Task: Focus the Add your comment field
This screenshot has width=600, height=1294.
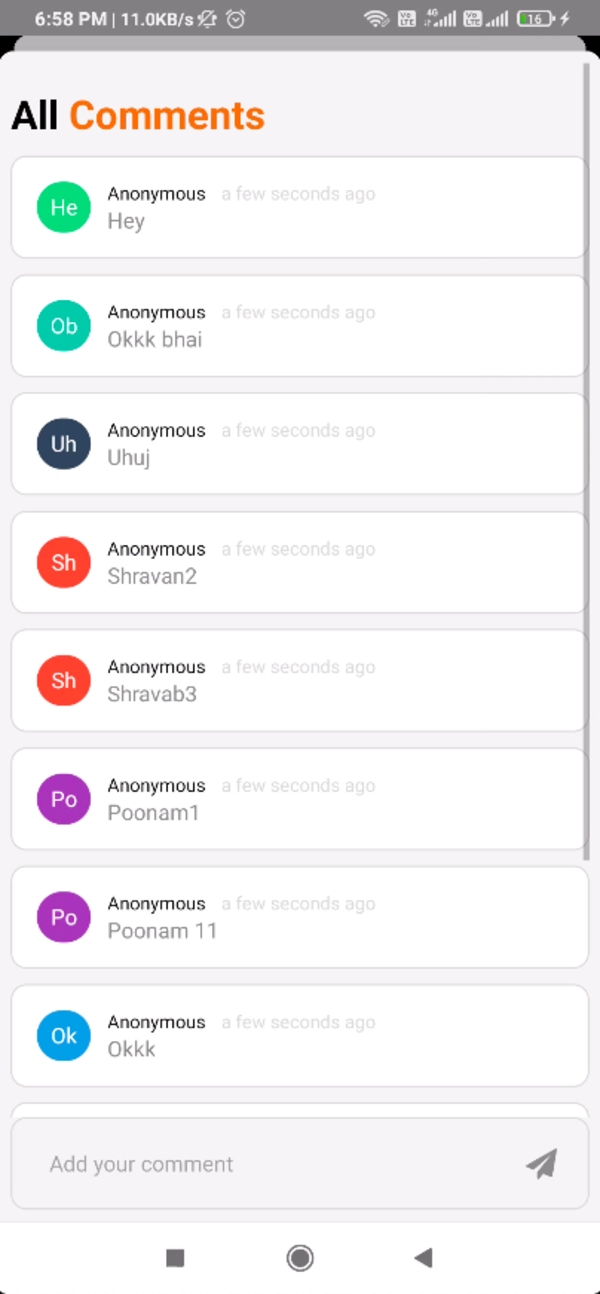Action: 270,1164
